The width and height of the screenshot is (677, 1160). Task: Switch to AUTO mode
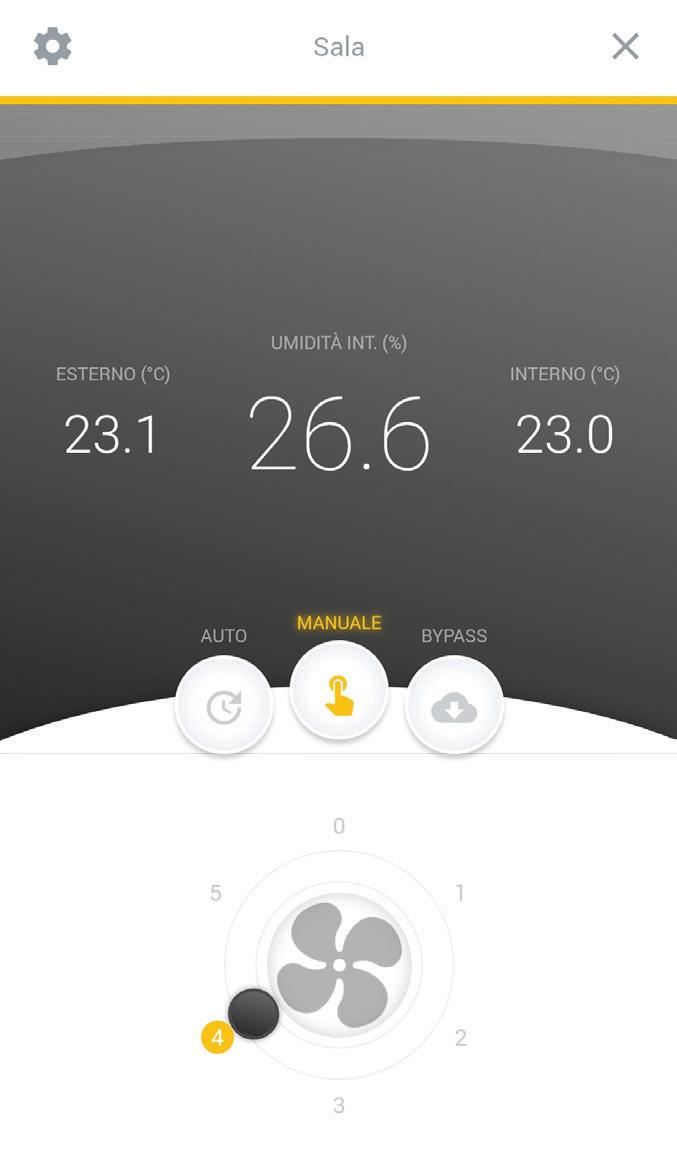224,705
